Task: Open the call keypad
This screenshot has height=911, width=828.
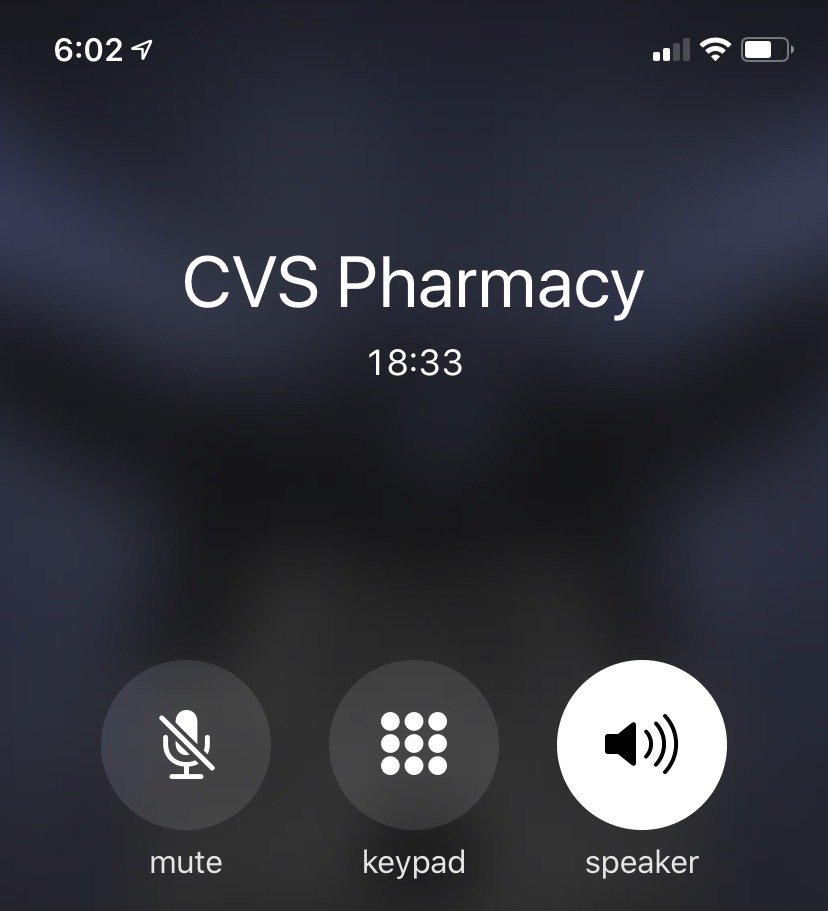Action: coord(414,744)
